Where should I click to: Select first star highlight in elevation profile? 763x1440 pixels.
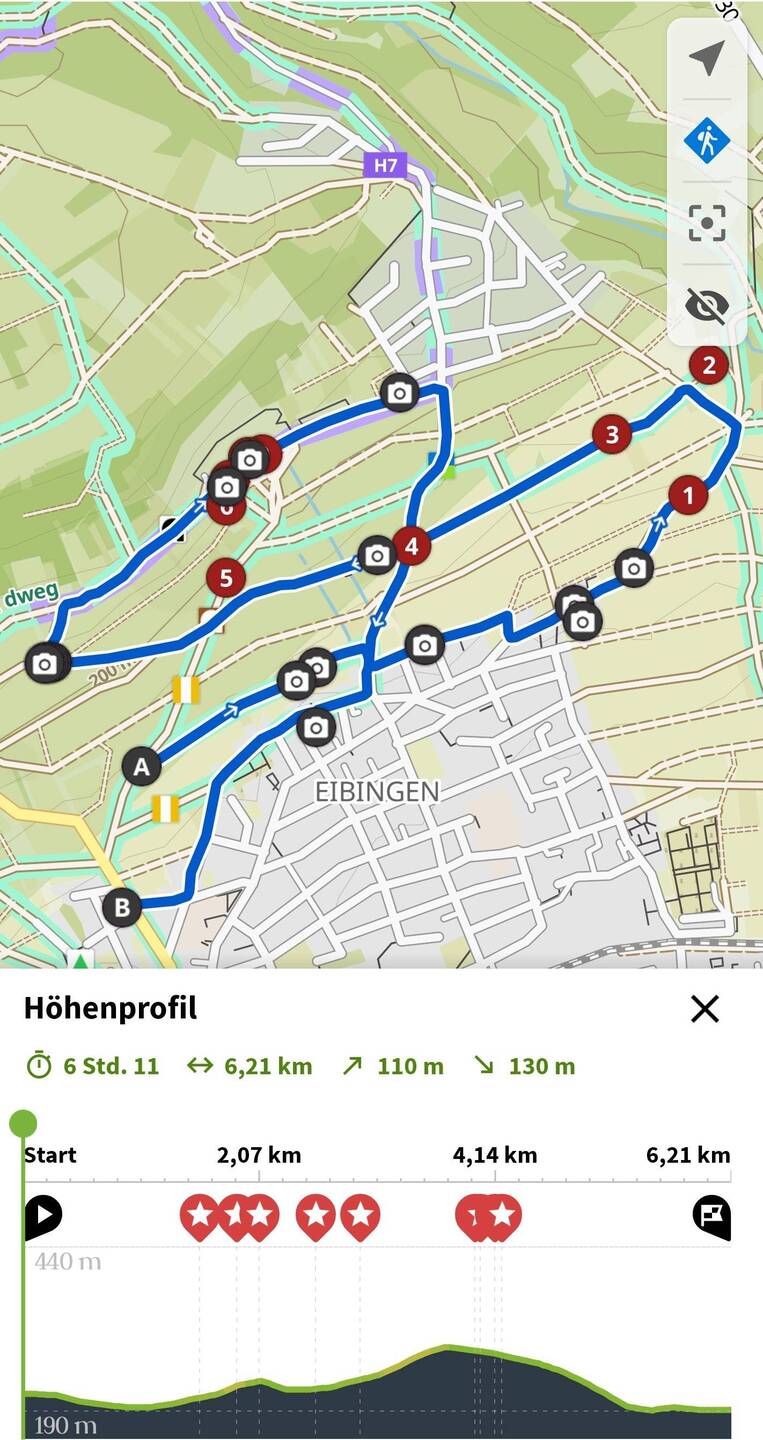click(x=199, y=1216)
